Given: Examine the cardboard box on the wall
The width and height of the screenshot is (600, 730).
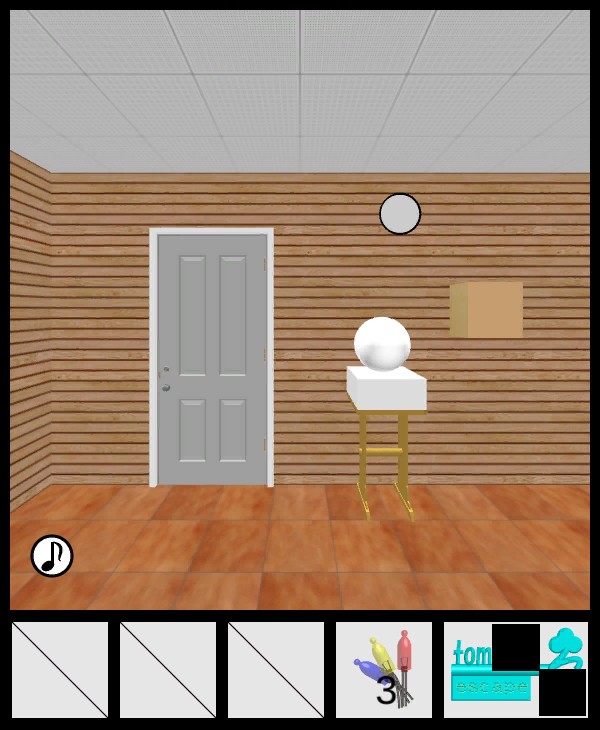Looking at the screenshot, I should (487, 309).
